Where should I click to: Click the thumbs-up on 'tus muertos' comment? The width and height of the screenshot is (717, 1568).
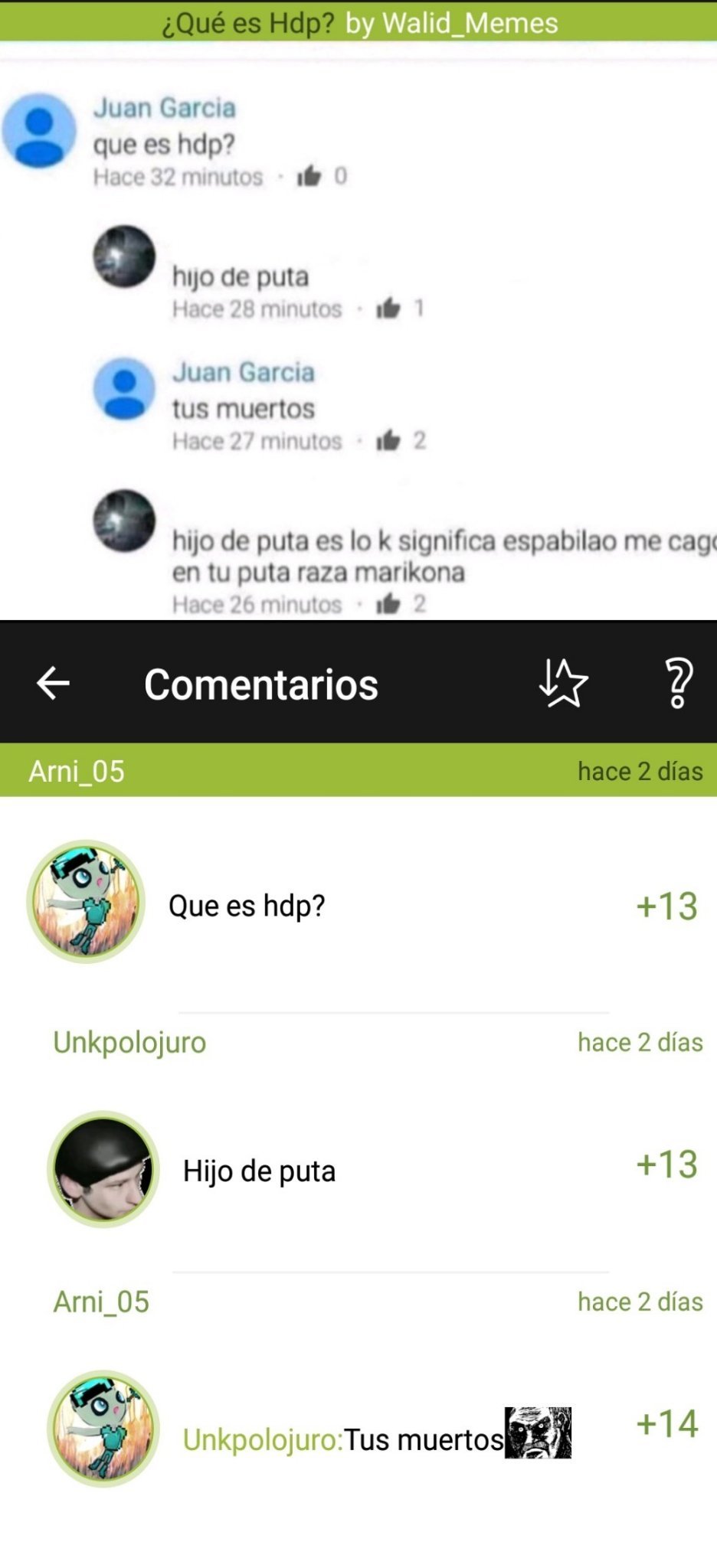tap(391, 439)
